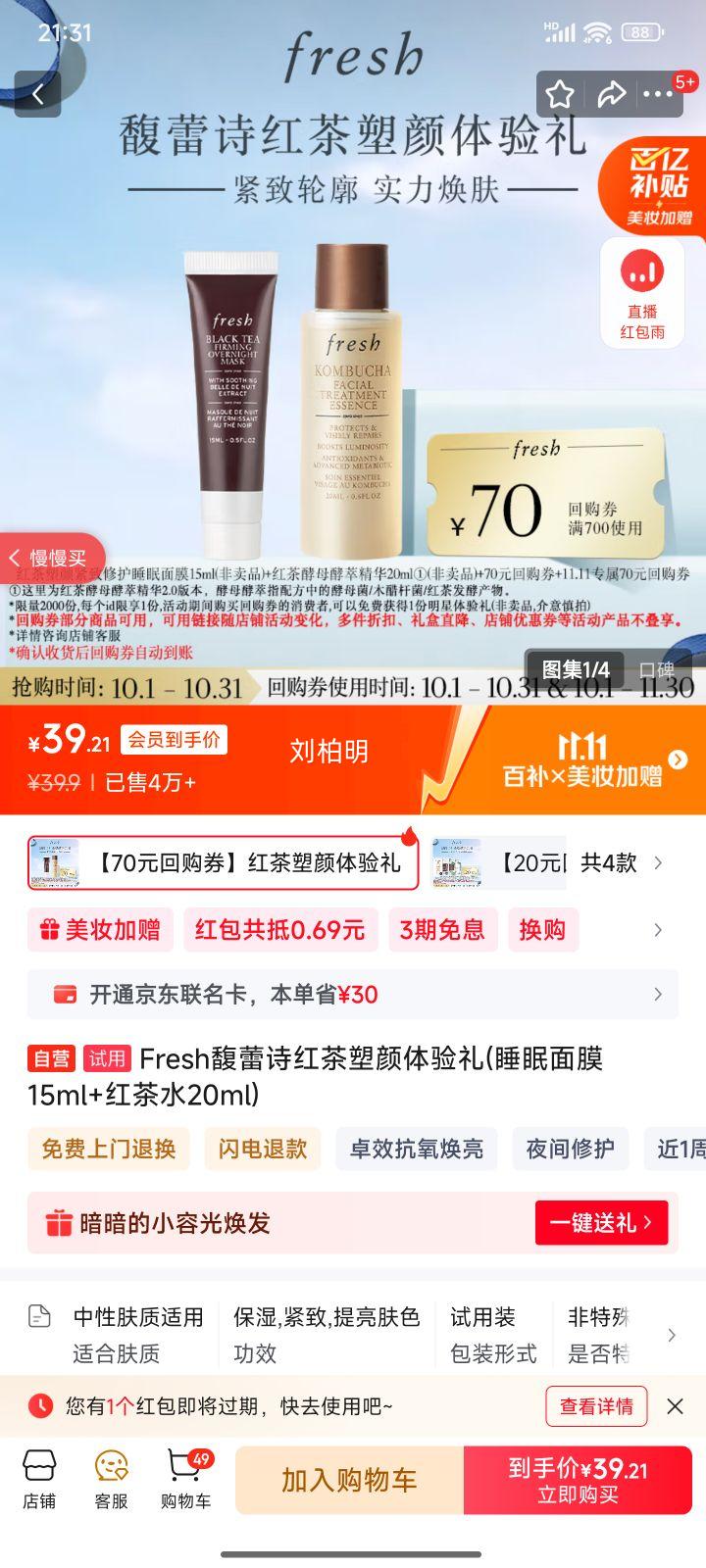Open 开通京东联名卡 offer row

pyautogui.click(x=353, y=995)
